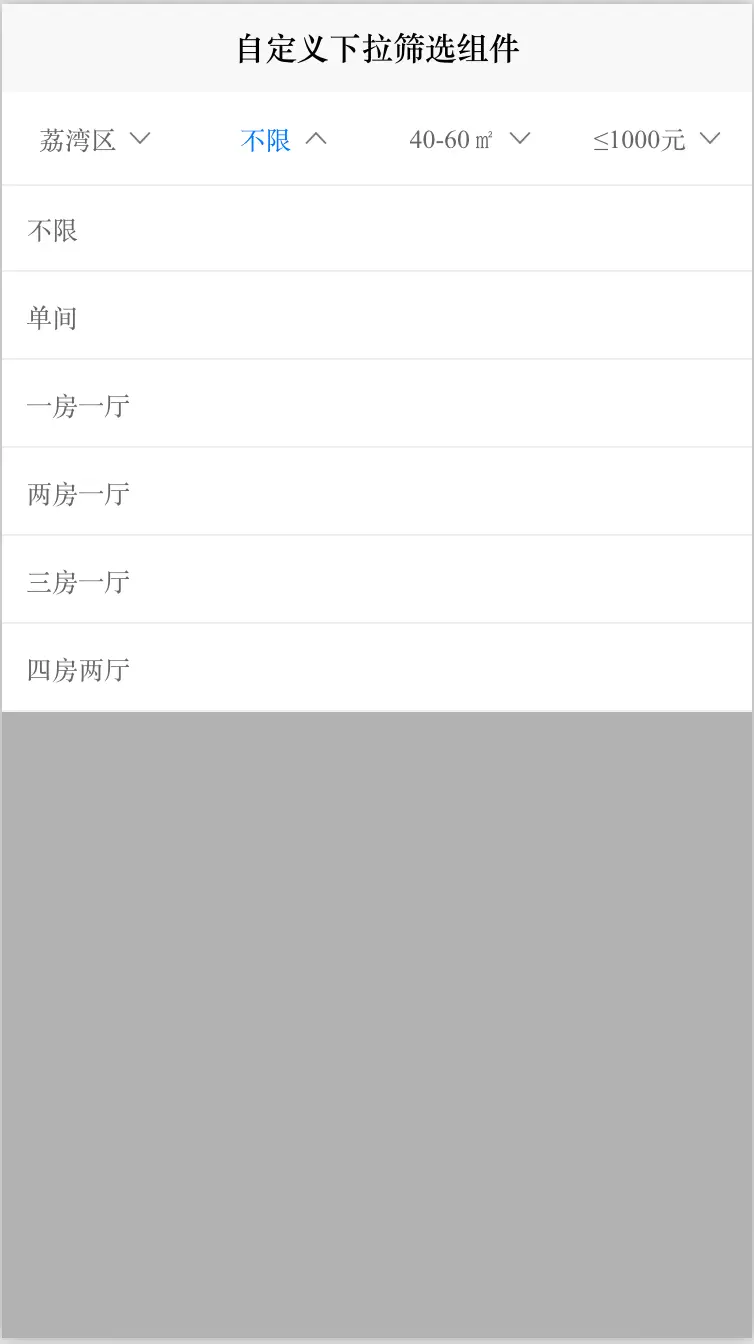Choose 单间 from the list
The width and height of the screenshot is (754, 1344).
tap(377, 316)
